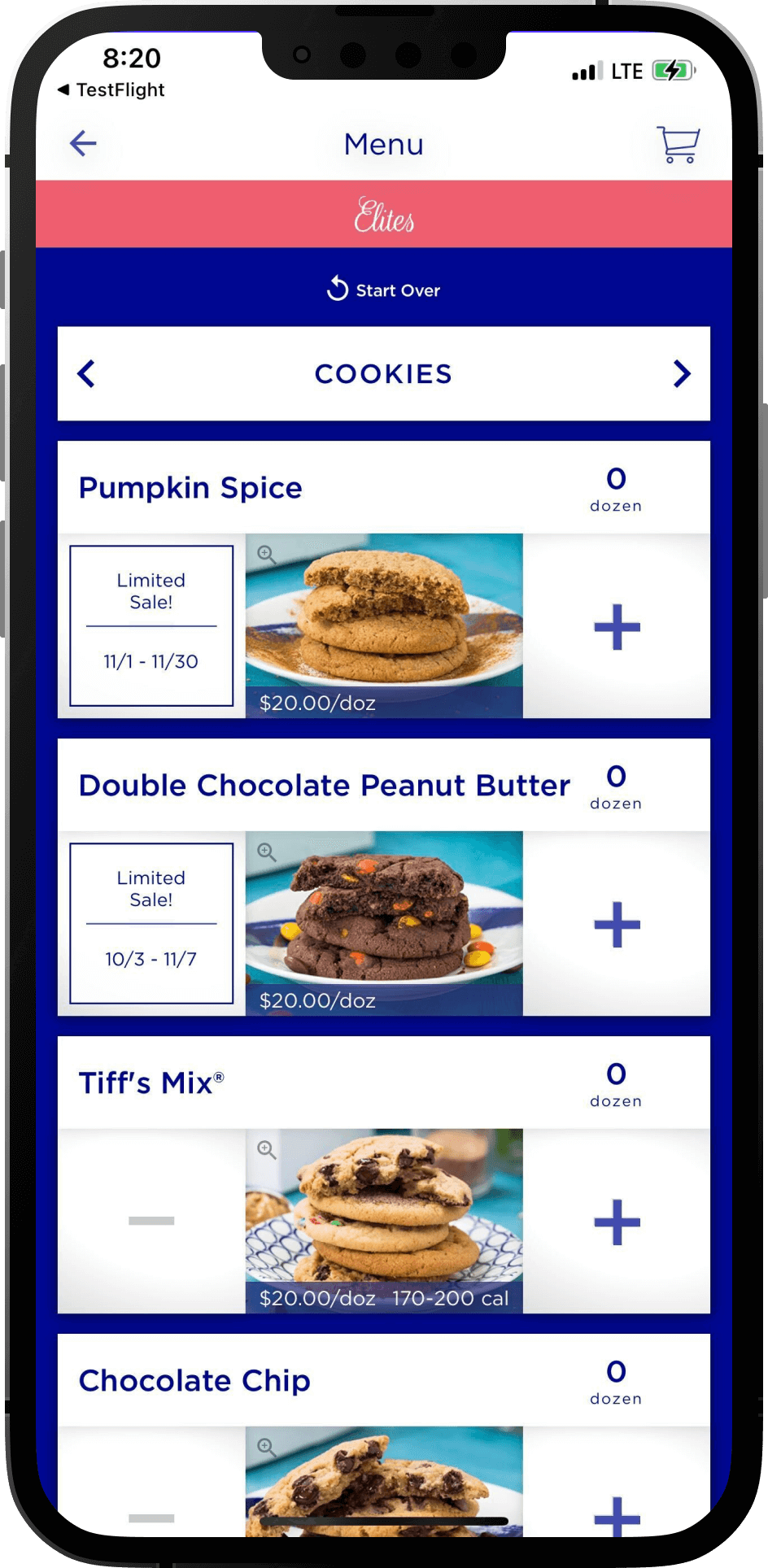
Task: Tap Start Over to reset order
Action: click(383, 290)
